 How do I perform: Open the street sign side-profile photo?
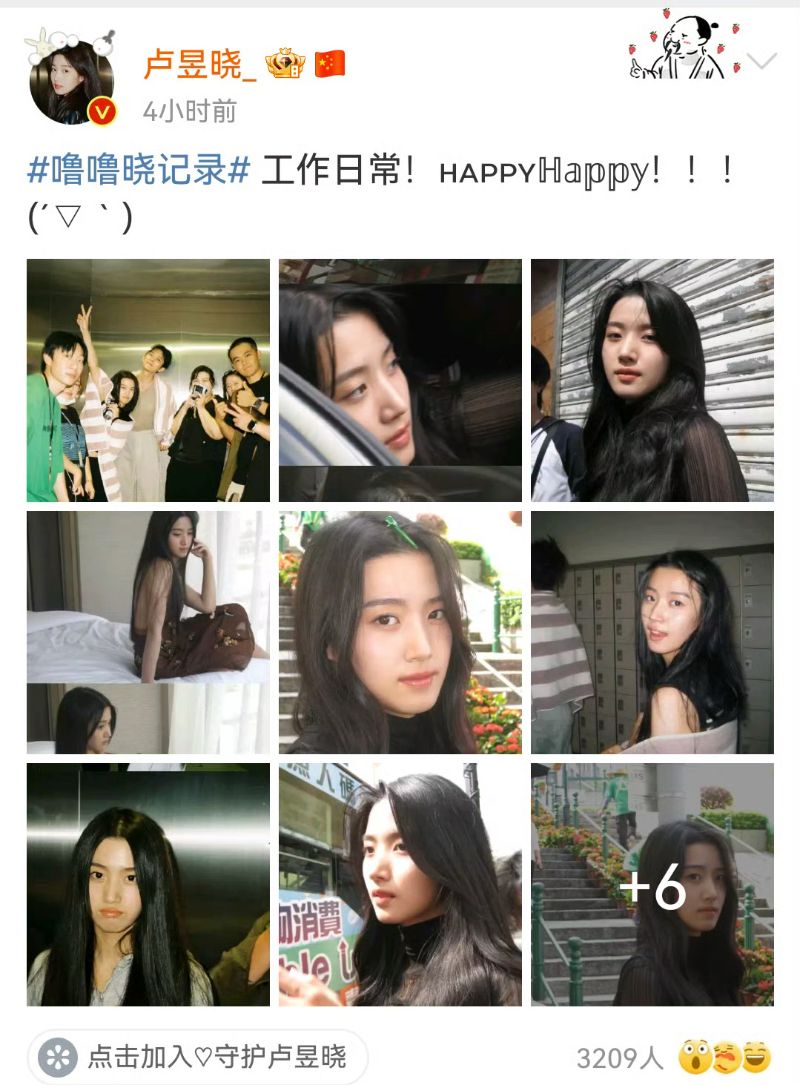(x=400, y=884)
